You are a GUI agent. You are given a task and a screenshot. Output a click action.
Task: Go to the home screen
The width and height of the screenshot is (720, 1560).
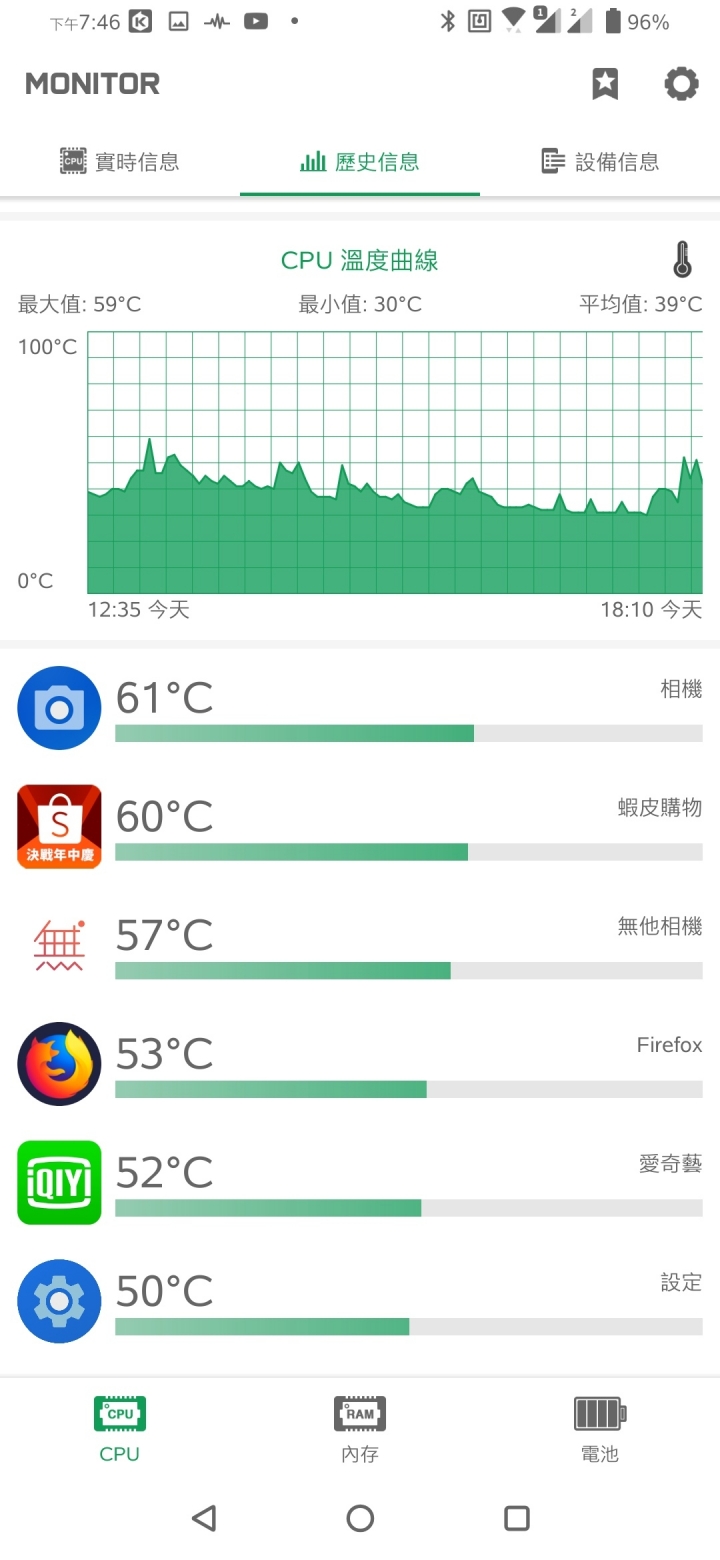pyautogui.click(x=360, y=1519)
